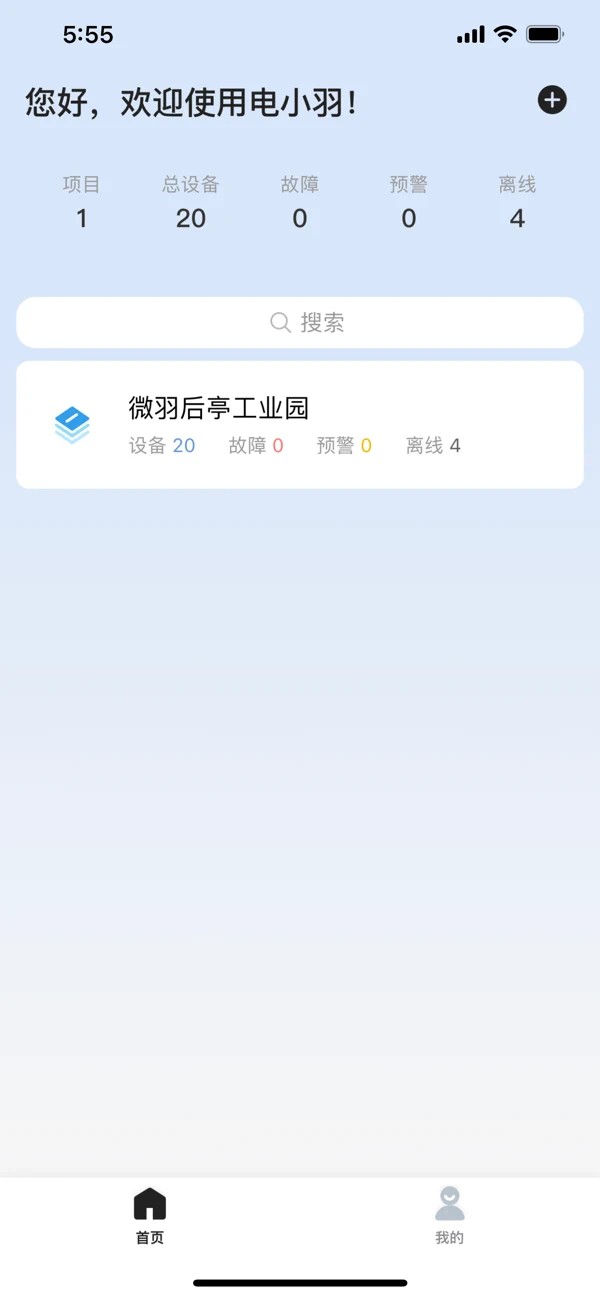This screenshot has width=600, height=1298.
Task: Tap the plus icon to add
Action: pyautogui.click(x=552, y=100)
